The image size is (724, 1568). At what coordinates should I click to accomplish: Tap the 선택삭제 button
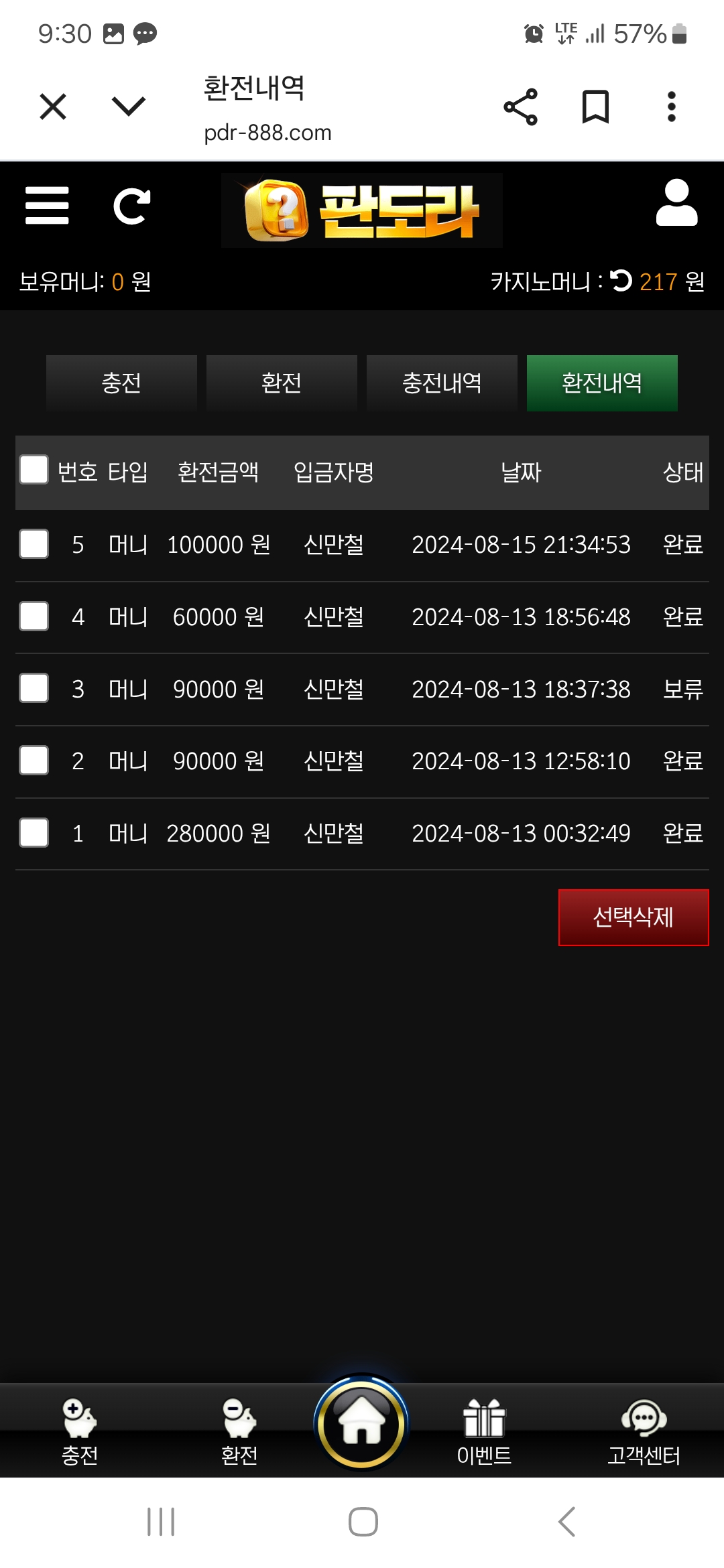click(633, 917)
